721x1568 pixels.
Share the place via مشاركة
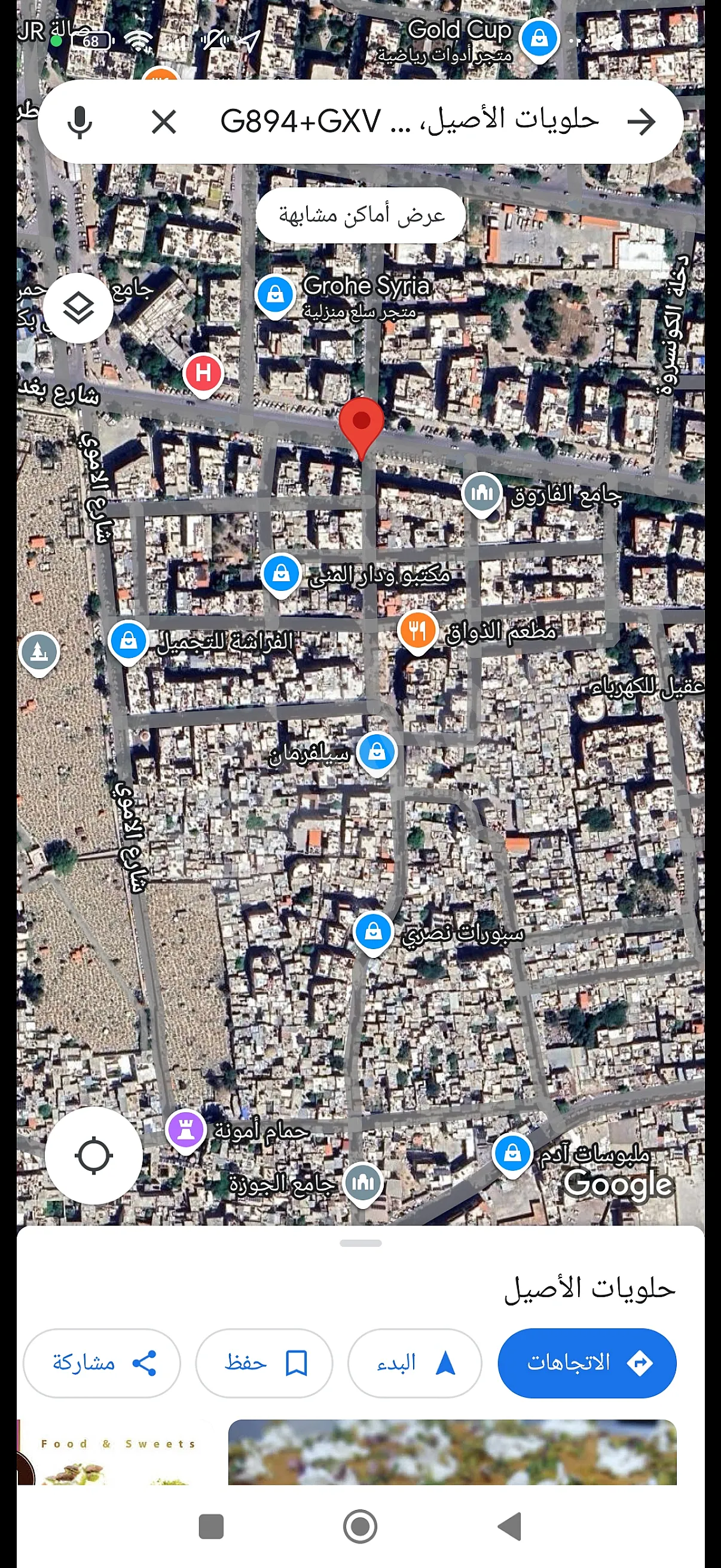[x=102, y=1363]
